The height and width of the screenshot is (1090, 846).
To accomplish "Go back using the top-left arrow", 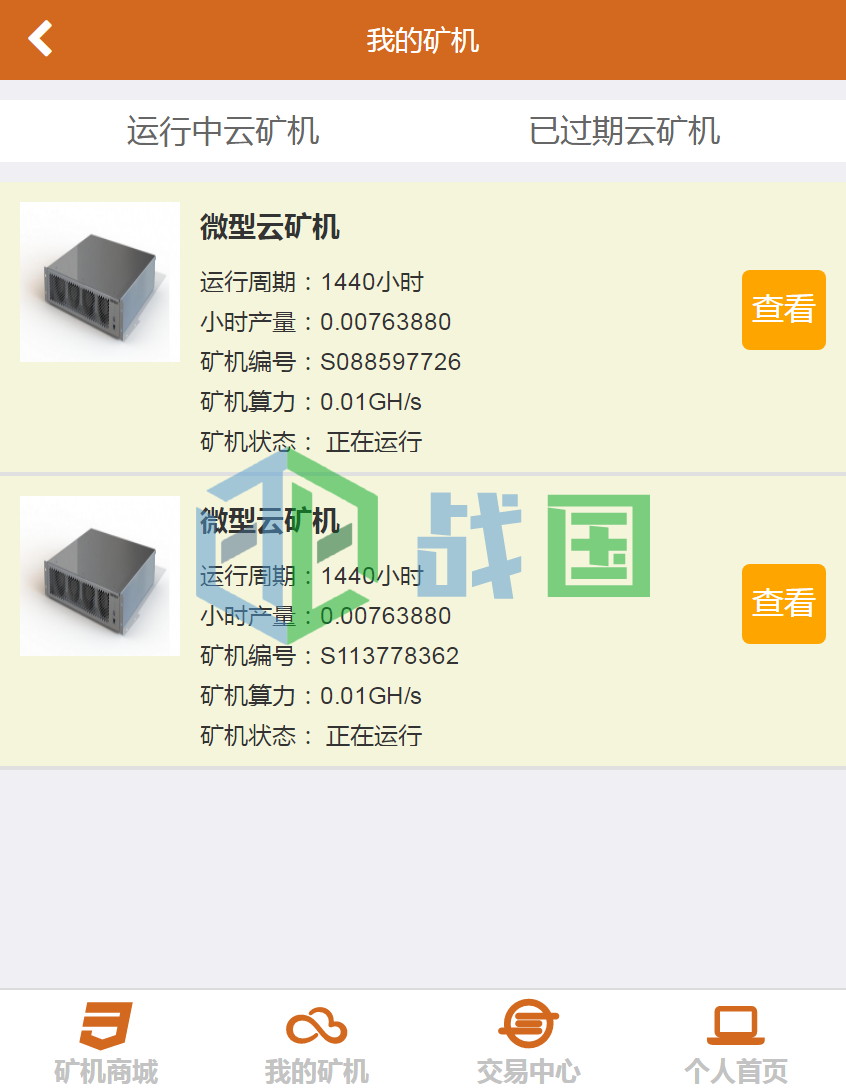I will click(x=40, y=39).
